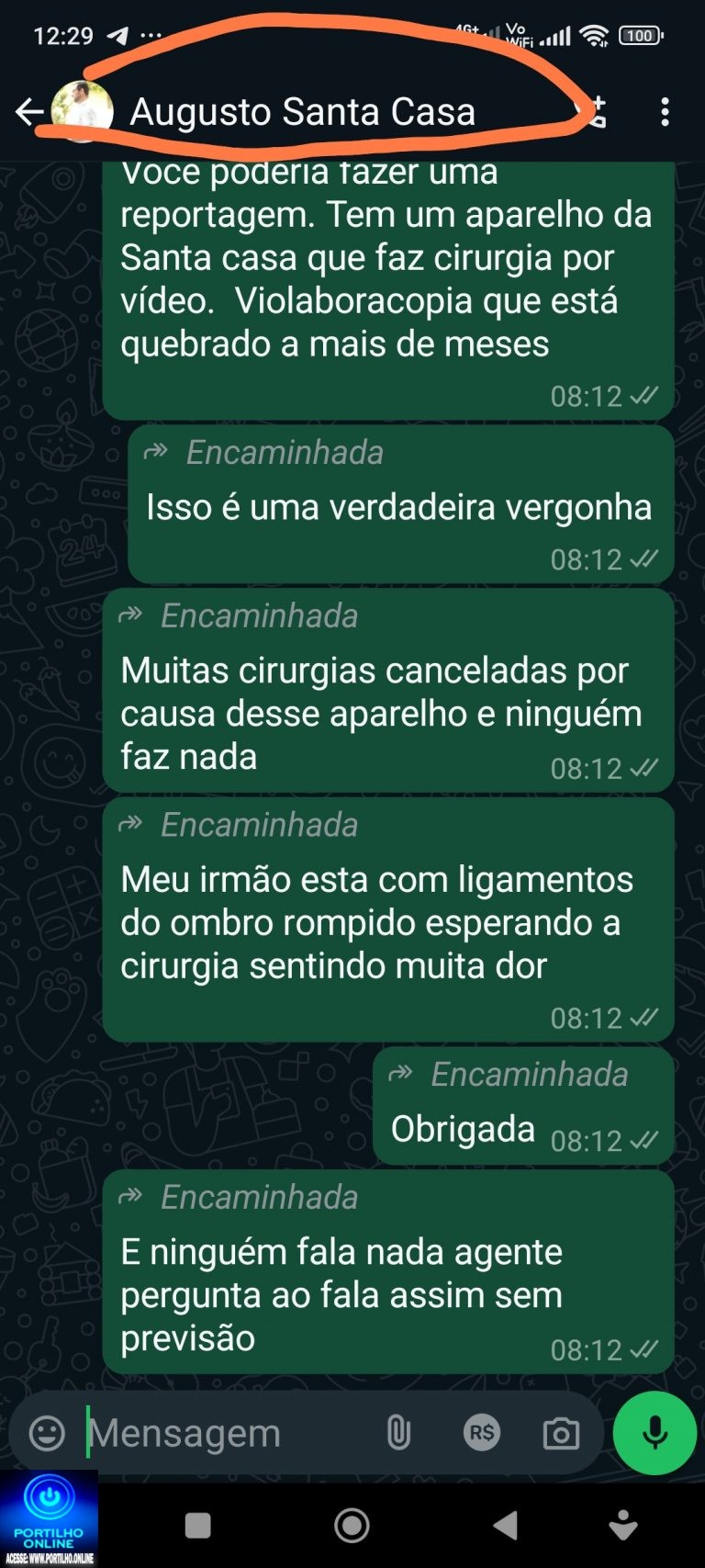Start a call from the chat header

595,112
